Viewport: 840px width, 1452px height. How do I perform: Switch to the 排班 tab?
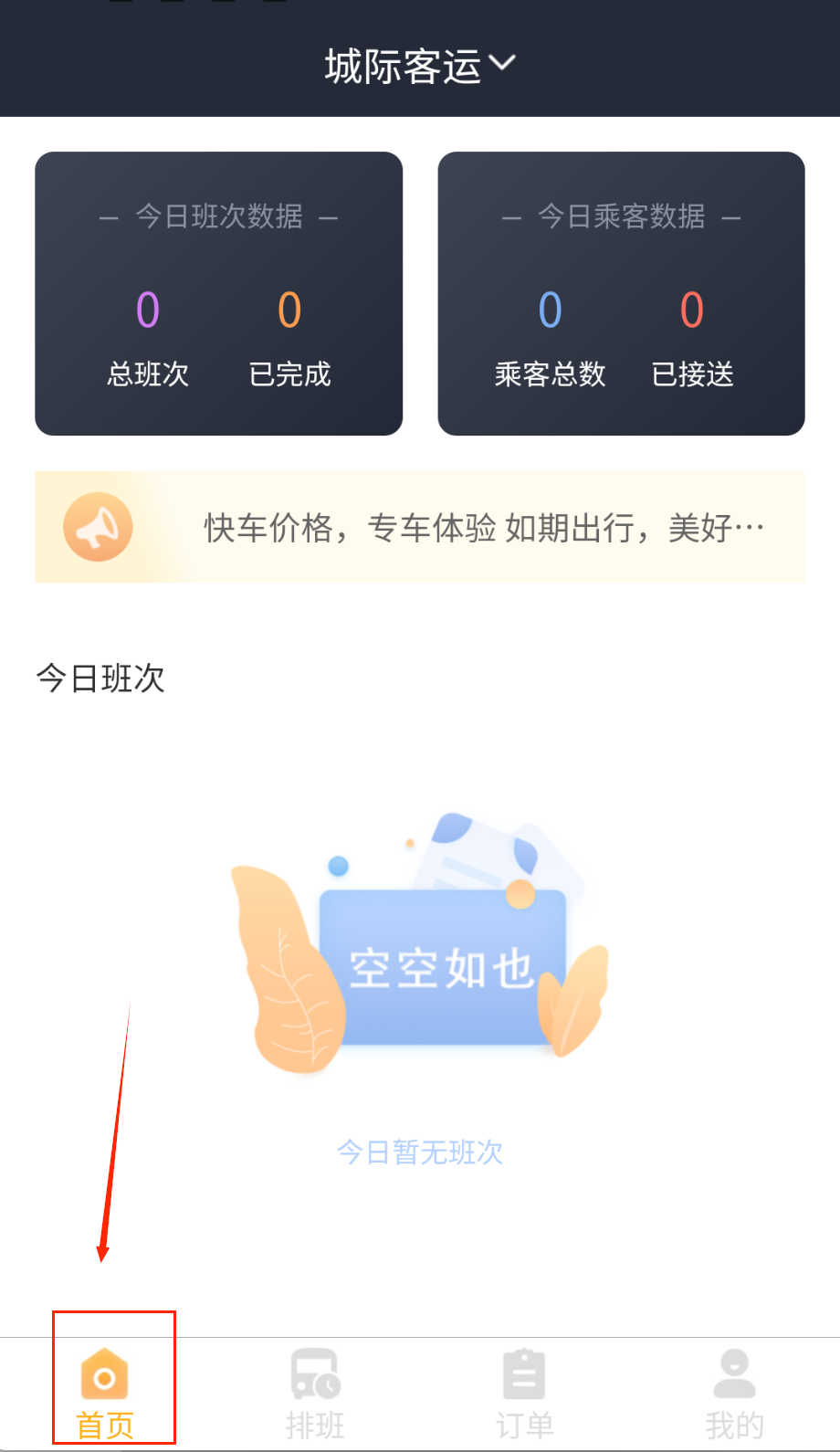[315, 1391]
